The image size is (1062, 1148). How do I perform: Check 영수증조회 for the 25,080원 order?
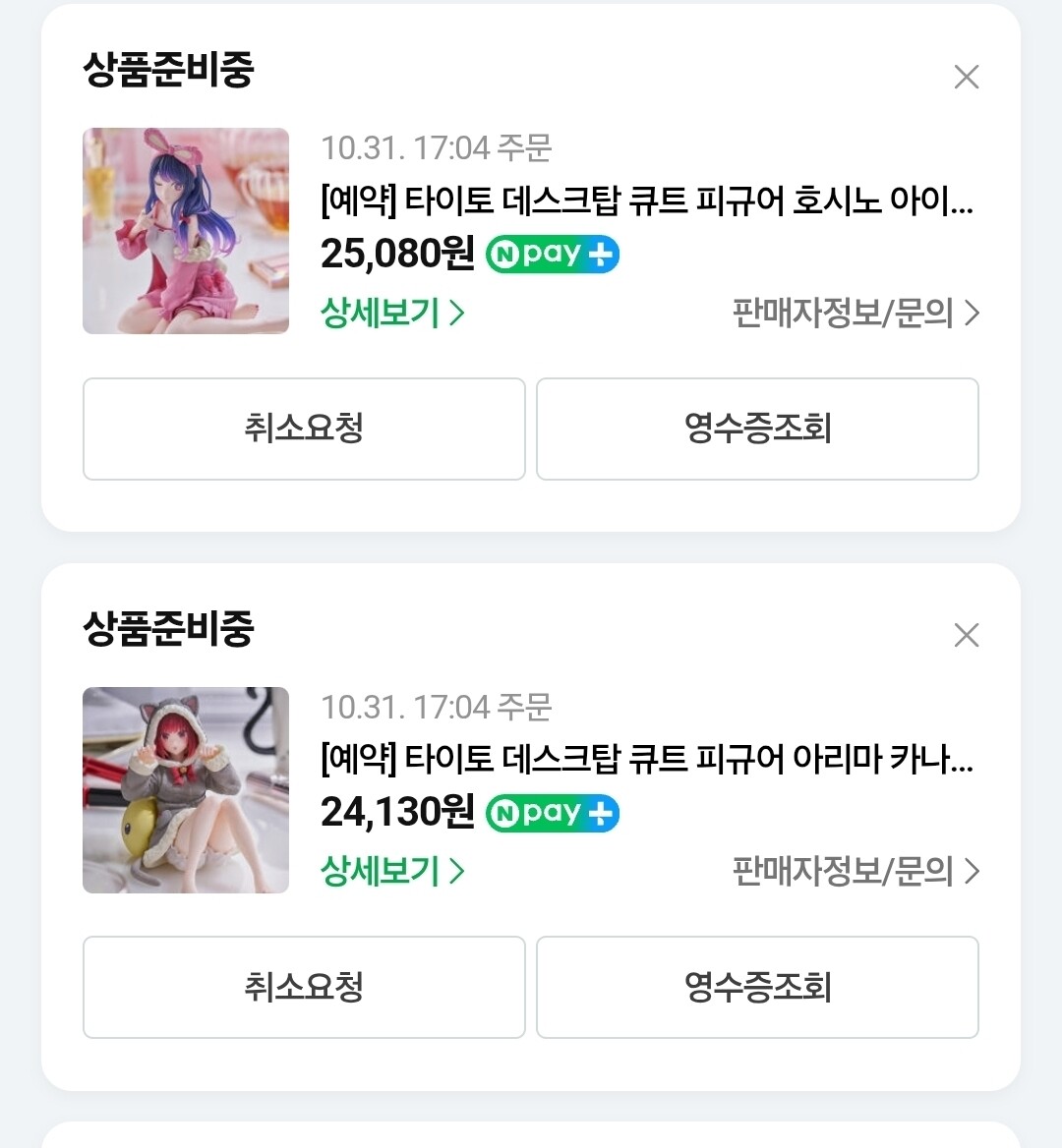pos(757,429)
